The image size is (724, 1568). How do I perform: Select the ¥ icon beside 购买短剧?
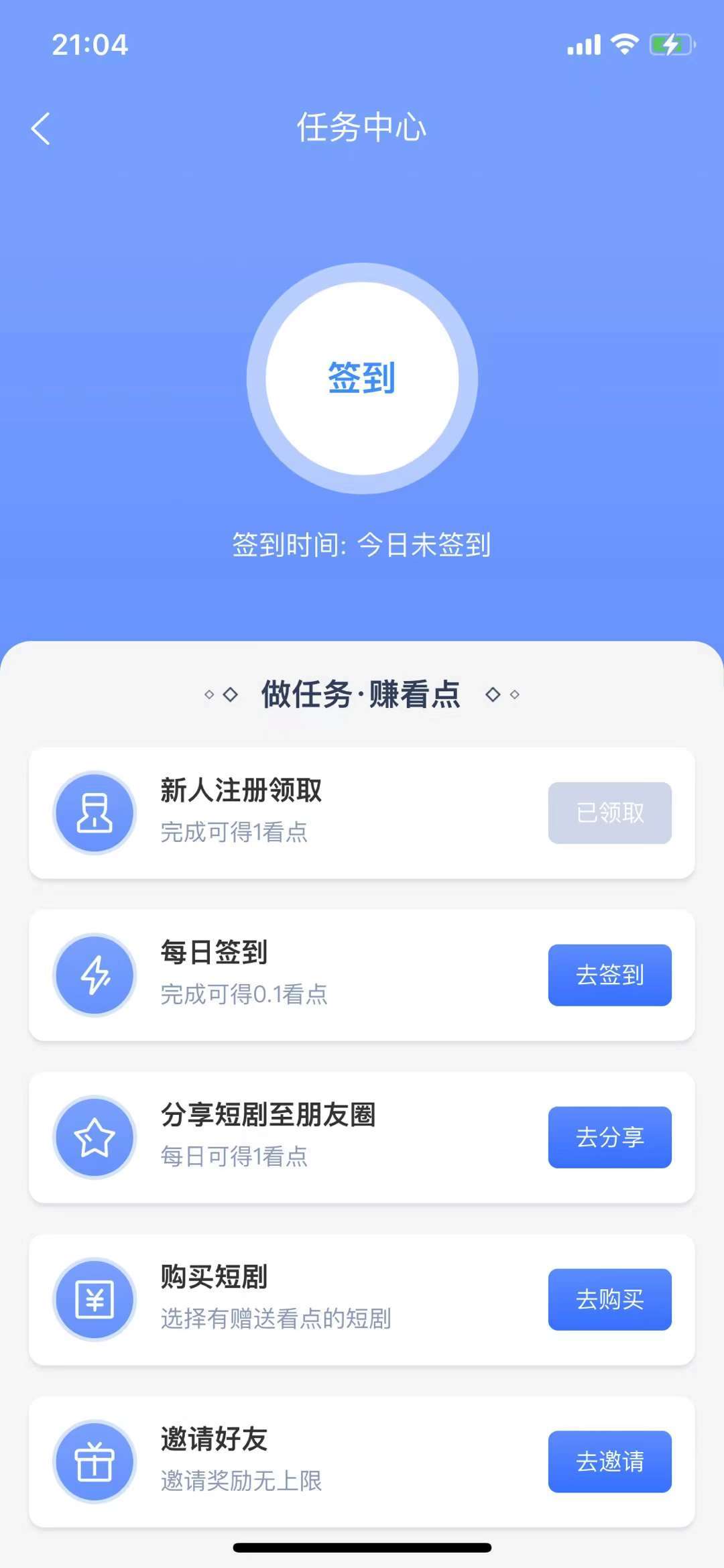95,1299
